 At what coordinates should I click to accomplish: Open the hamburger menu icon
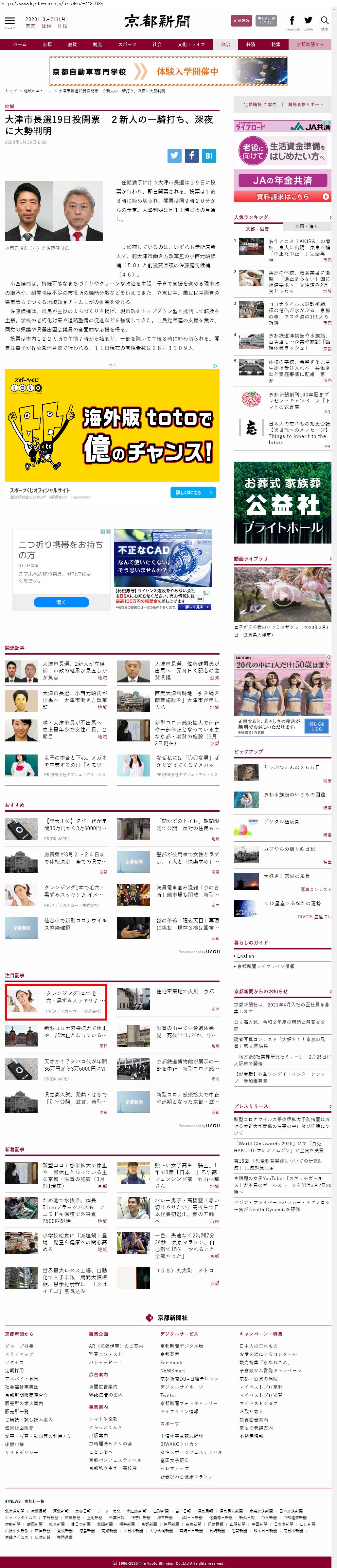click(10, 22)
